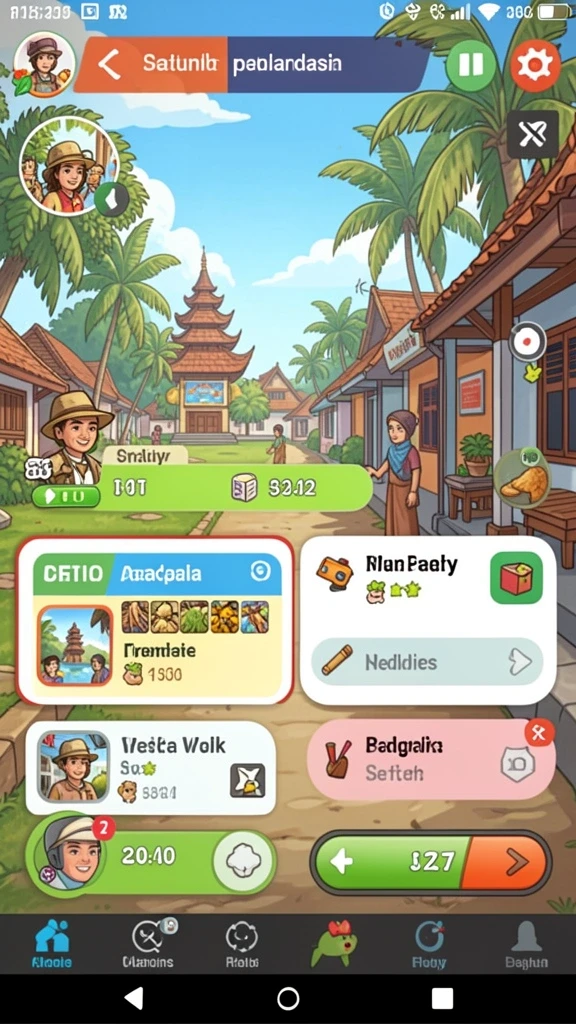Tap the system back triangle button
Screen dimensions: 576x1024
(134, 999)
